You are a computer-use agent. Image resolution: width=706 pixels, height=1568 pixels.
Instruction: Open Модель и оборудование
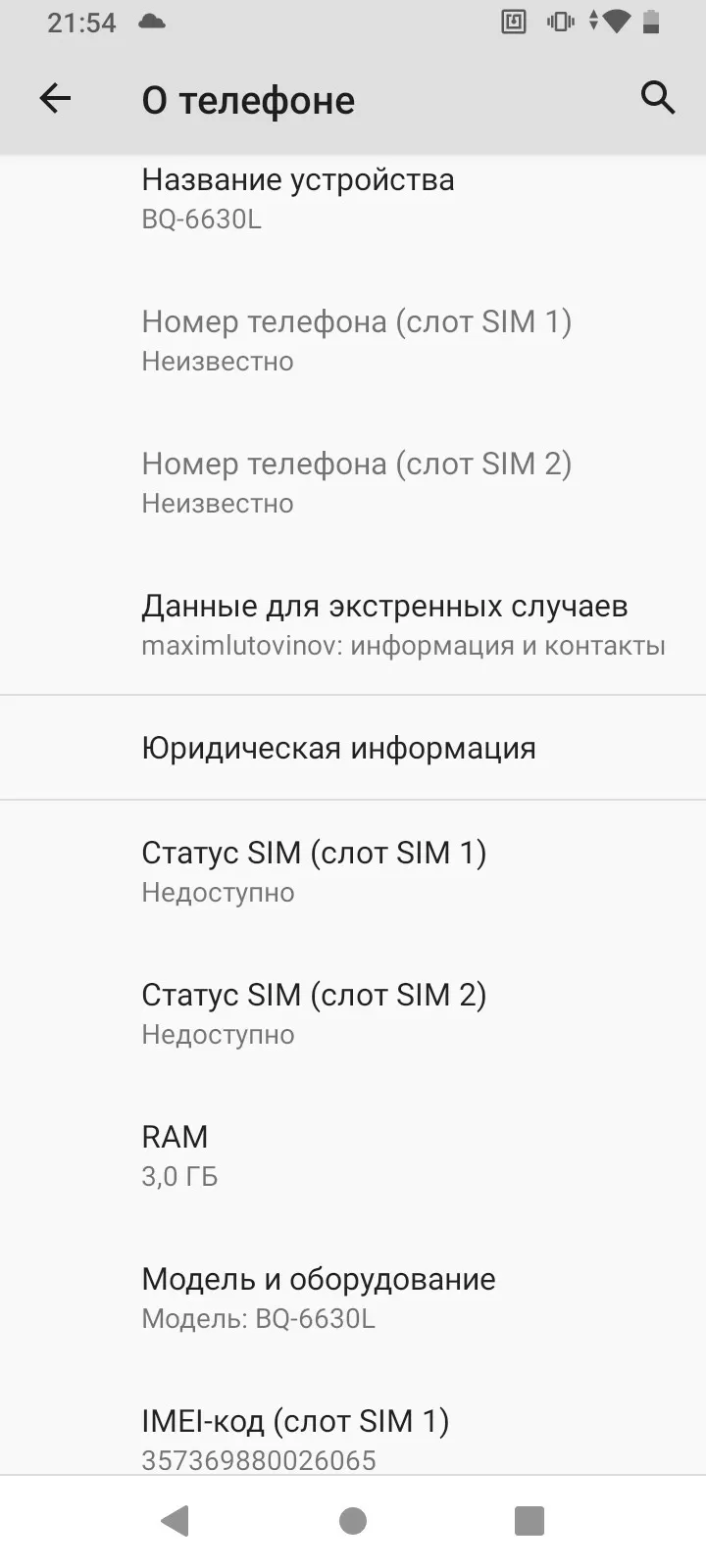pyautogui.click(x=353, y=1298)
